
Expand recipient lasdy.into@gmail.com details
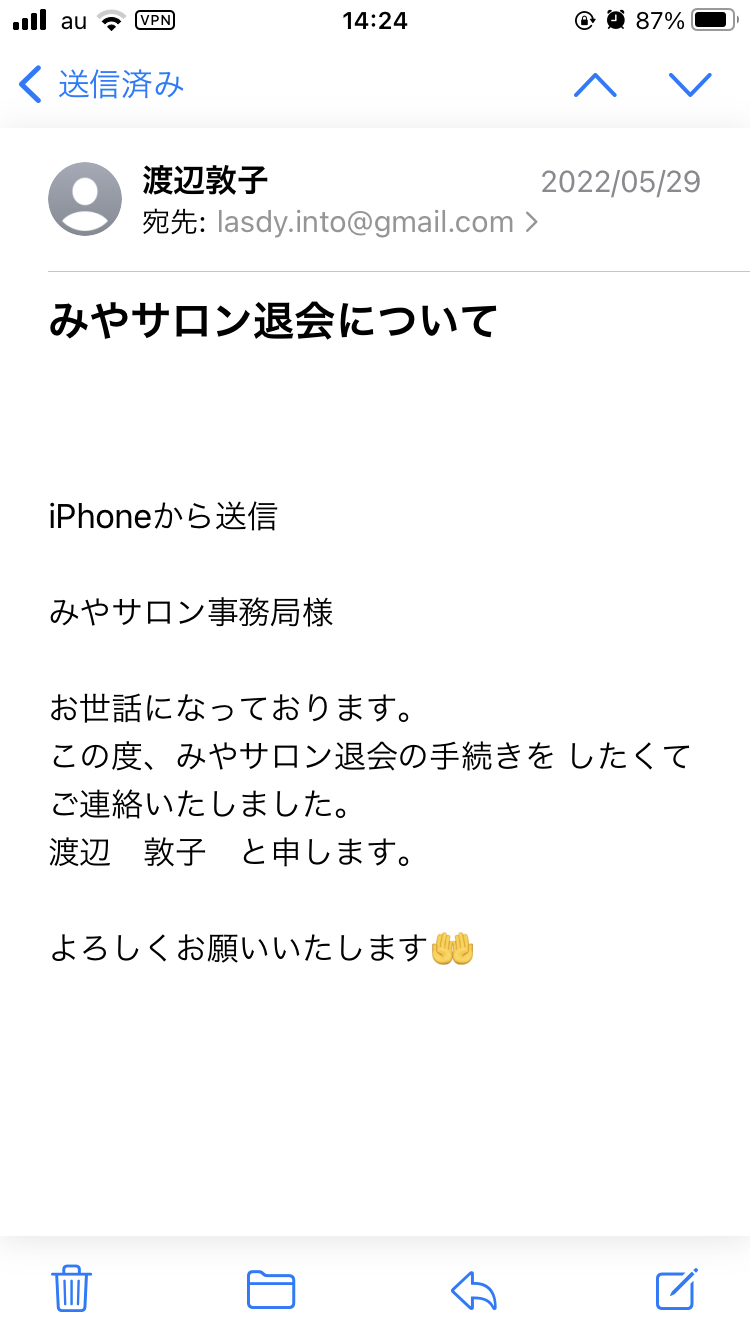tap(378, 222)
